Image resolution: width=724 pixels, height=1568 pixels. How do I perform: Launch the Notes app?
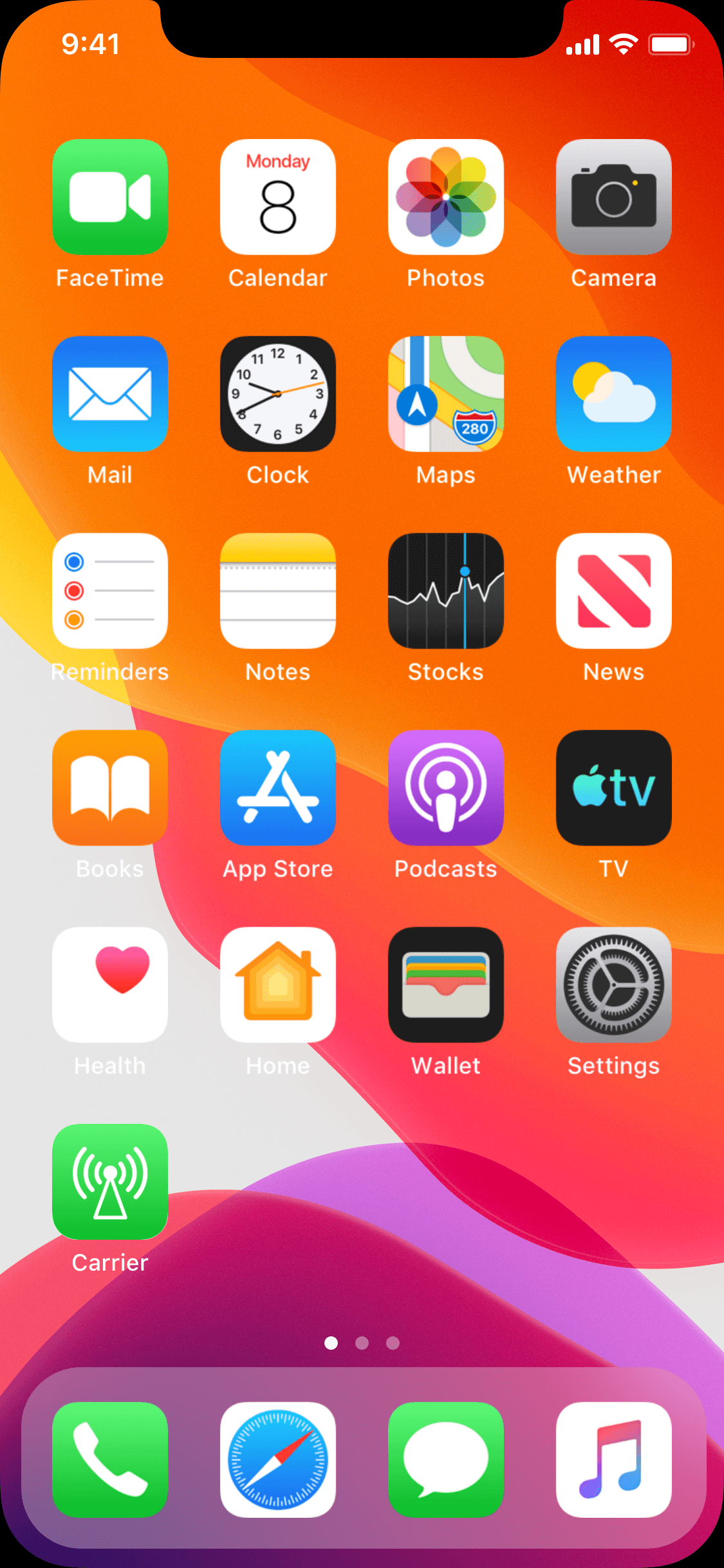278,591
